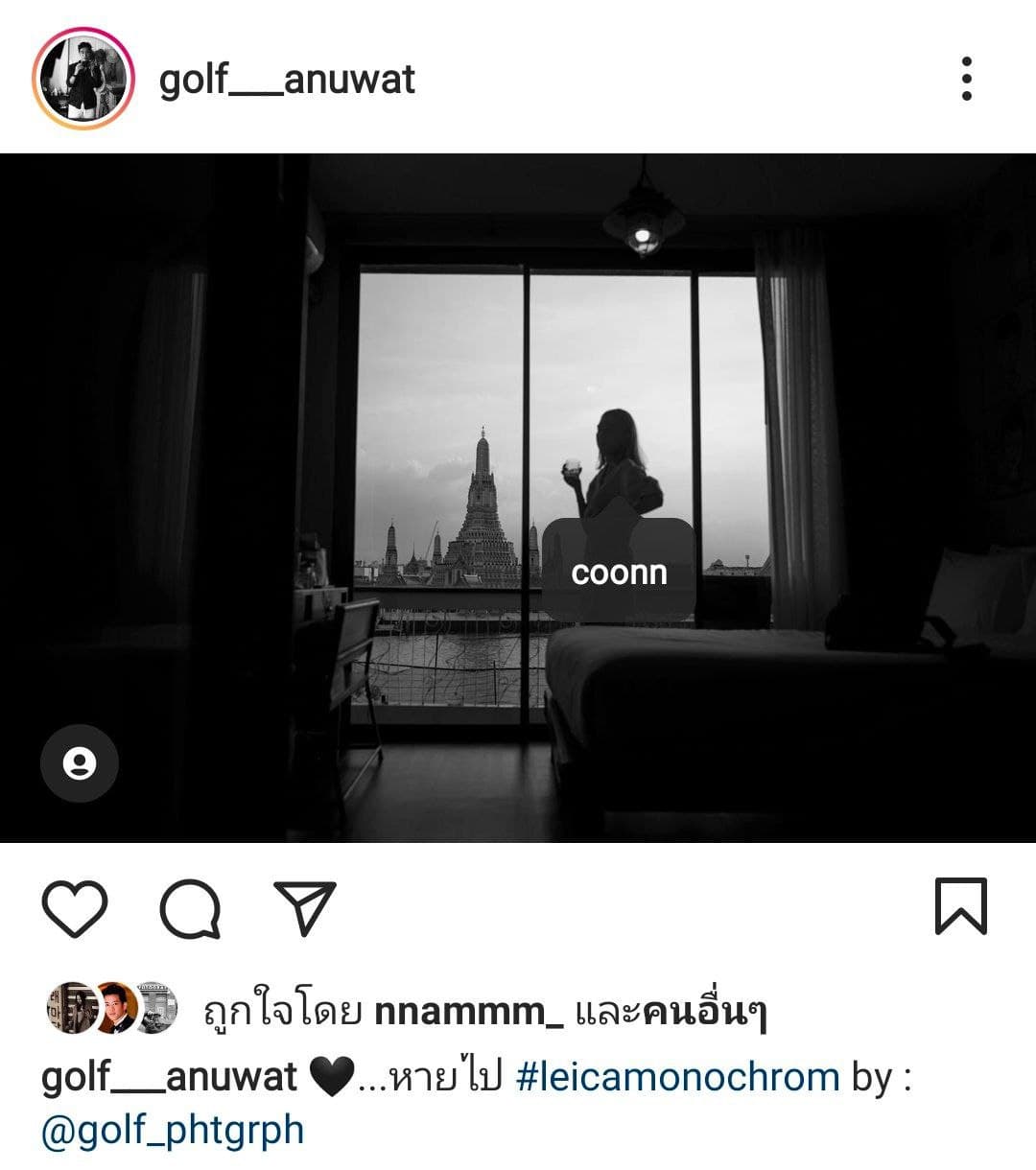
Task: Toggle tagged people icon on the photo
Action: click(x=79, y=763)
